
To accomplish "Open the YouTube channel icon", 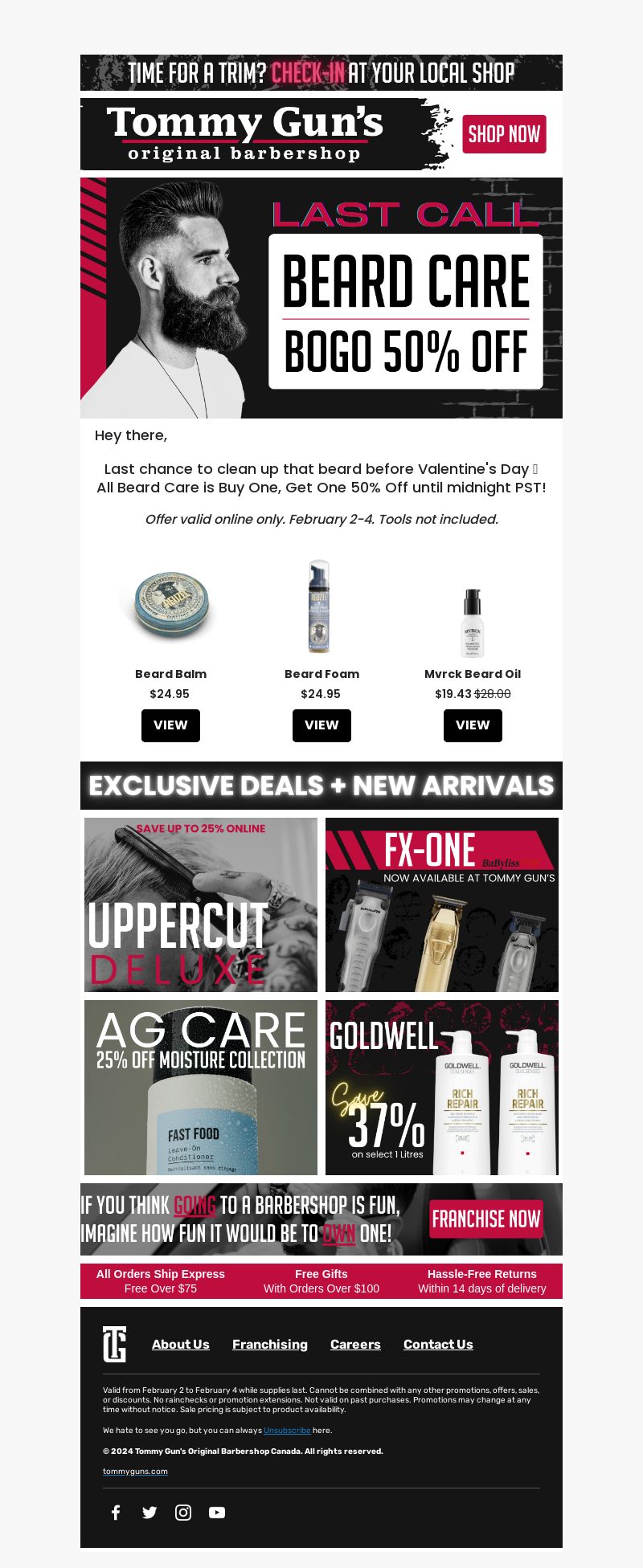I will tap(217, 1513).
